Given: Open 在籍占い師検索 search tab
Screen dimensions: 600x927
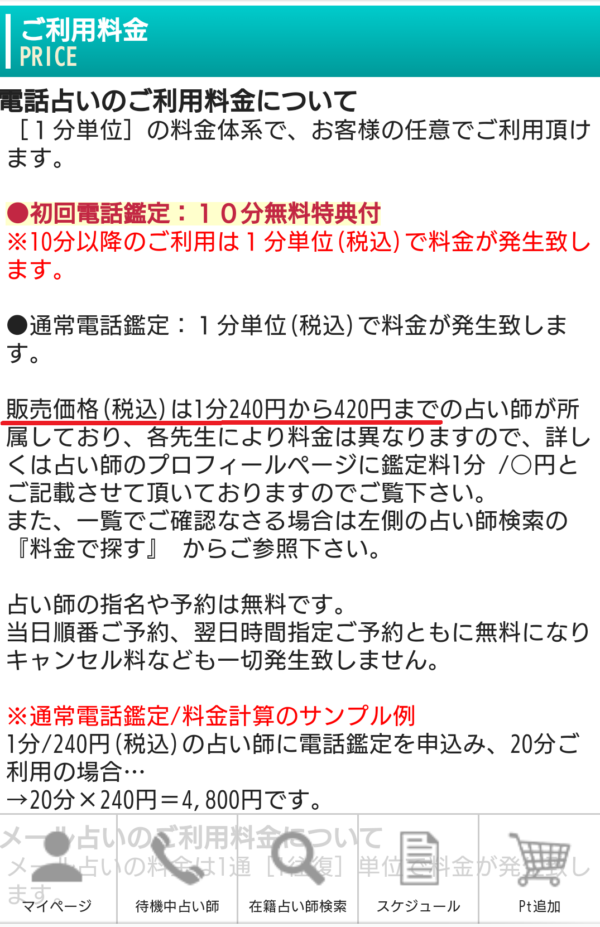Looking at the screenshot, I should [x=298, y=872].
